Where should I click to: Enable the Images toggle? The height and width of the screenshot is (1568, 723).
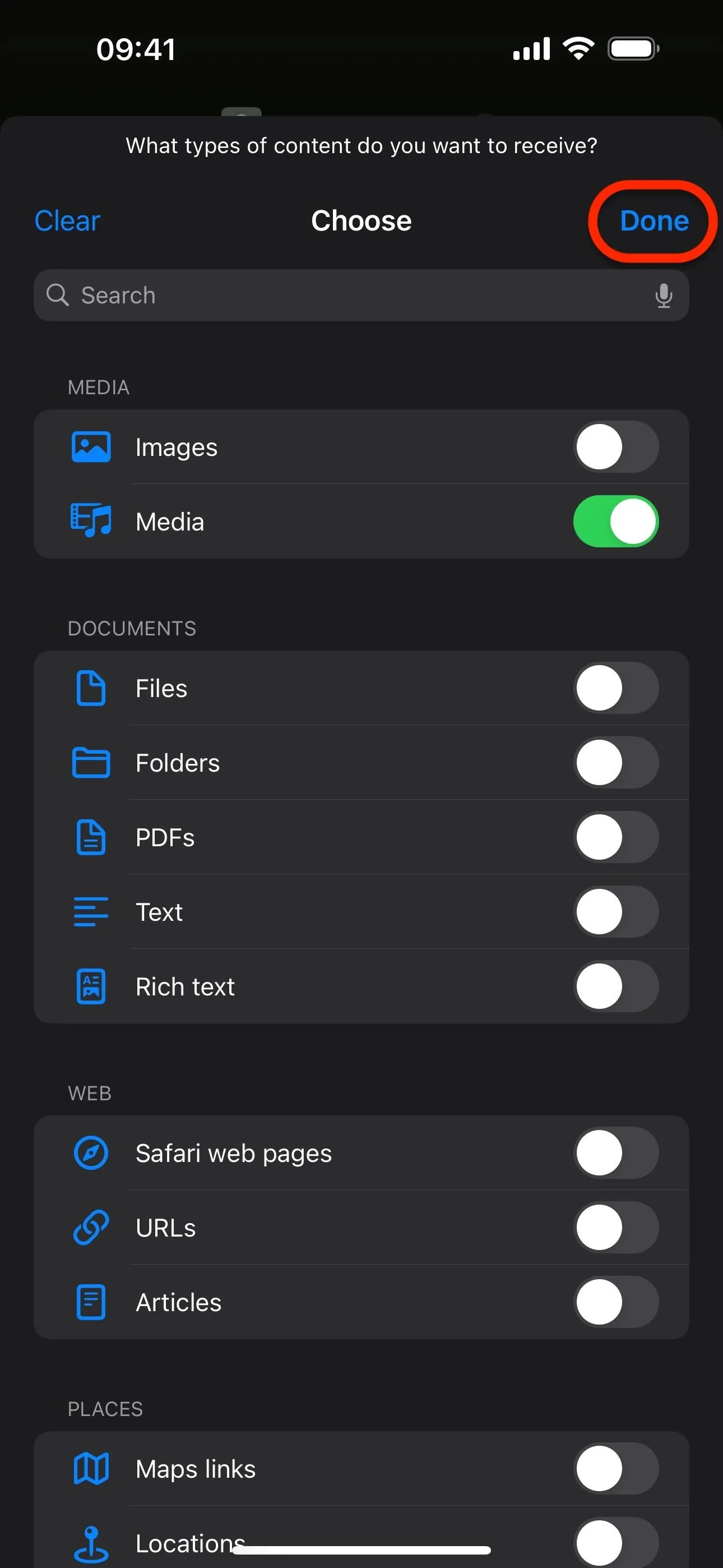[x=616, y=447]
